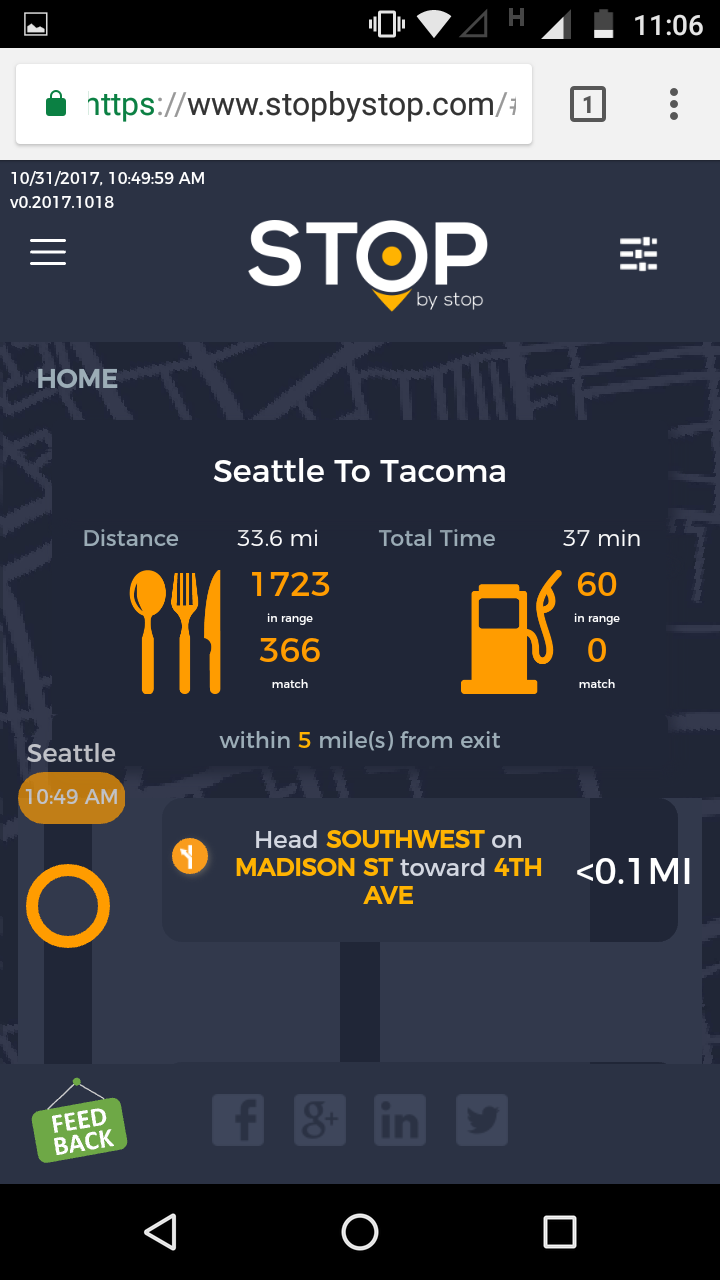Open the hamburger navigation menu

48,252
